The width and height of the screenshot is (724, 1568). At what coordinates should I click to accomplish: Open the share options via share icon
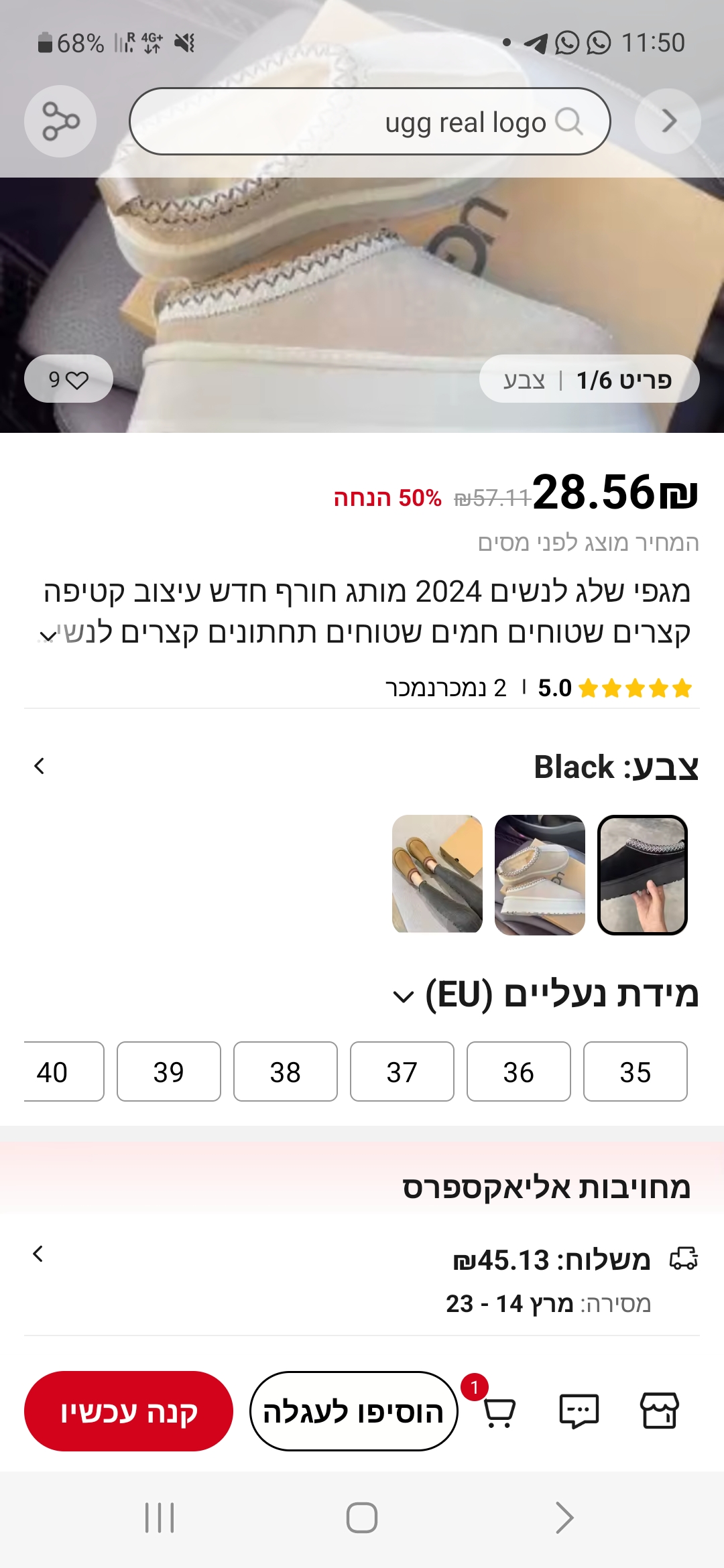[59, 121]
